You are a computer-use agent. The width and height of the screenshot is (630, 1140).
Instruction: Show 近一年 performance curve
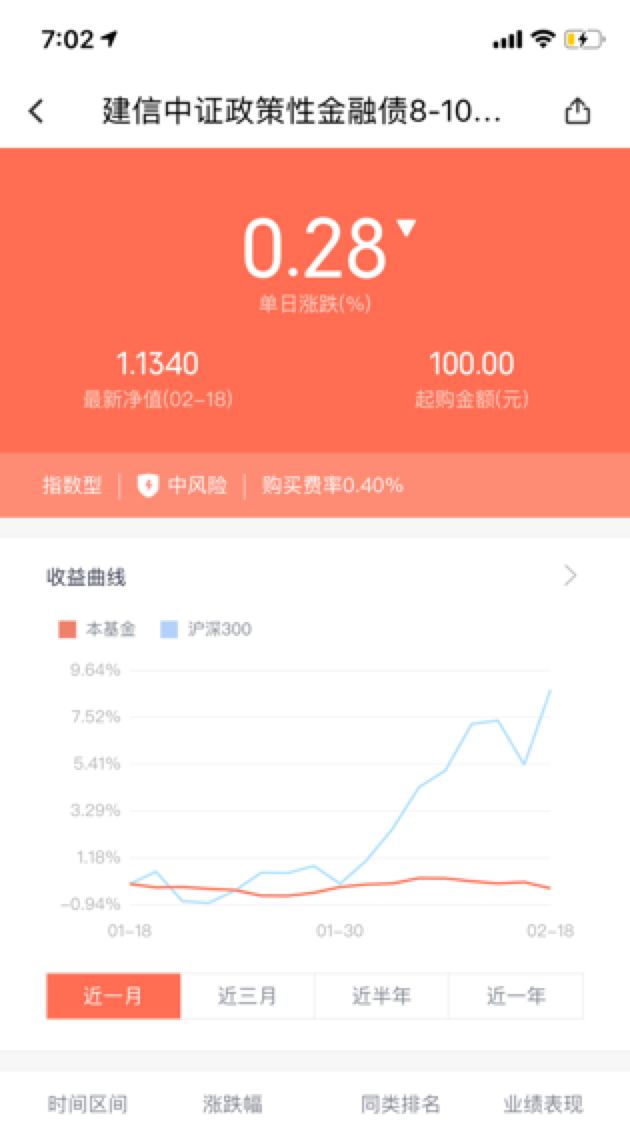(x=516, y=996)
